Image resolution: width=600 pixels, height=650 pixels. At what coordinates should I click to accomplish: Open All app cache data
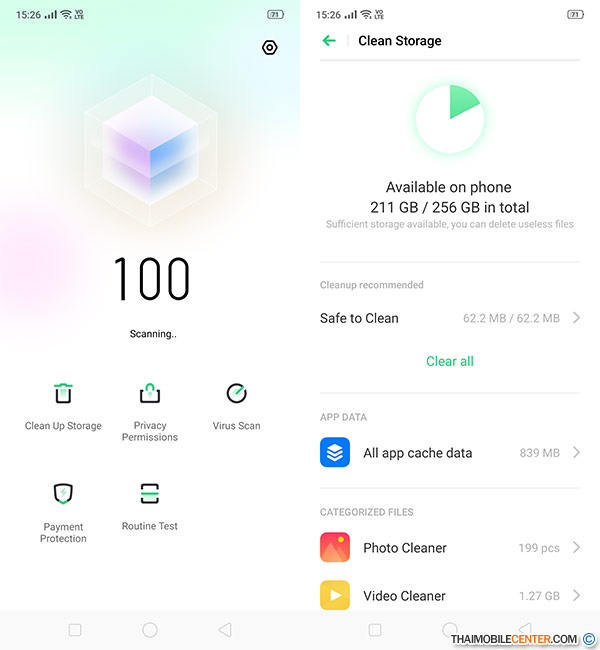(x=450, y=453)
